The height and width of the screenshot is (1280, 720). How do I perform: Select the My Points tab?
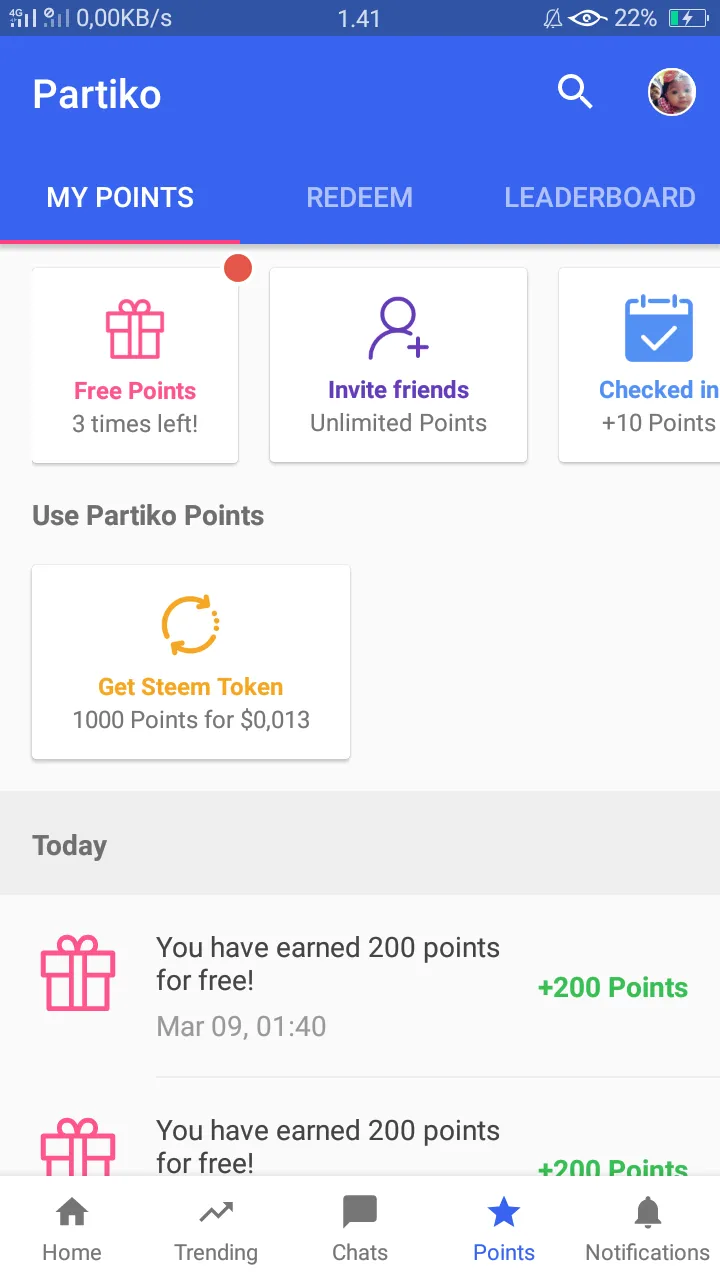click(120, 197)
